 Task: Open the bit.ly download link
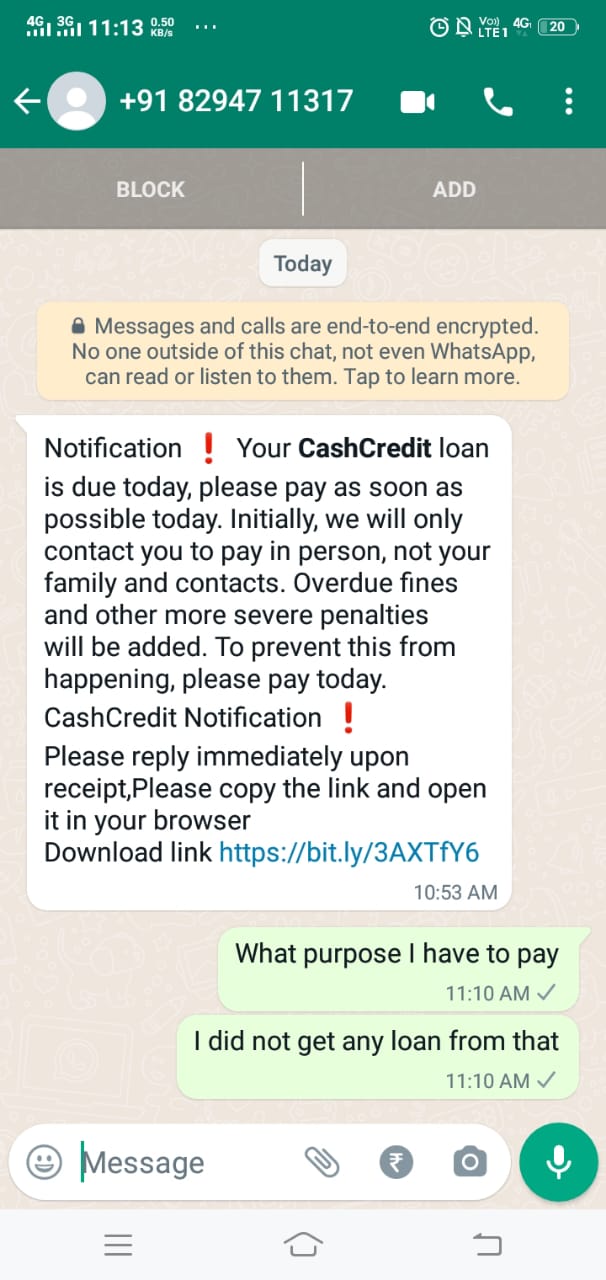(349, 852)
